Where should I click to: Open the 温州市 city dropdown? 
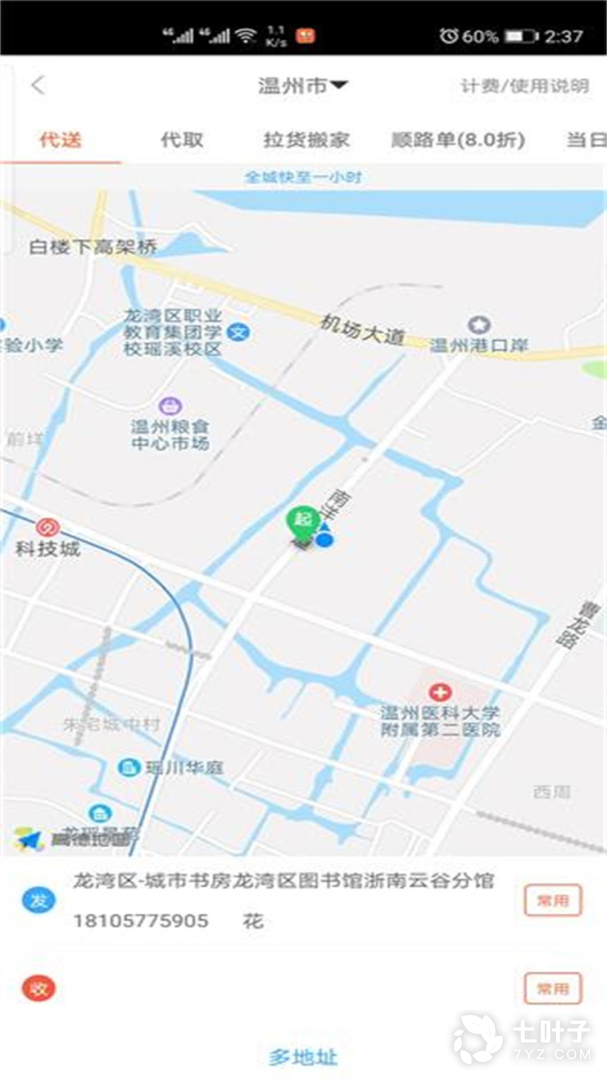tap(302, 86)
